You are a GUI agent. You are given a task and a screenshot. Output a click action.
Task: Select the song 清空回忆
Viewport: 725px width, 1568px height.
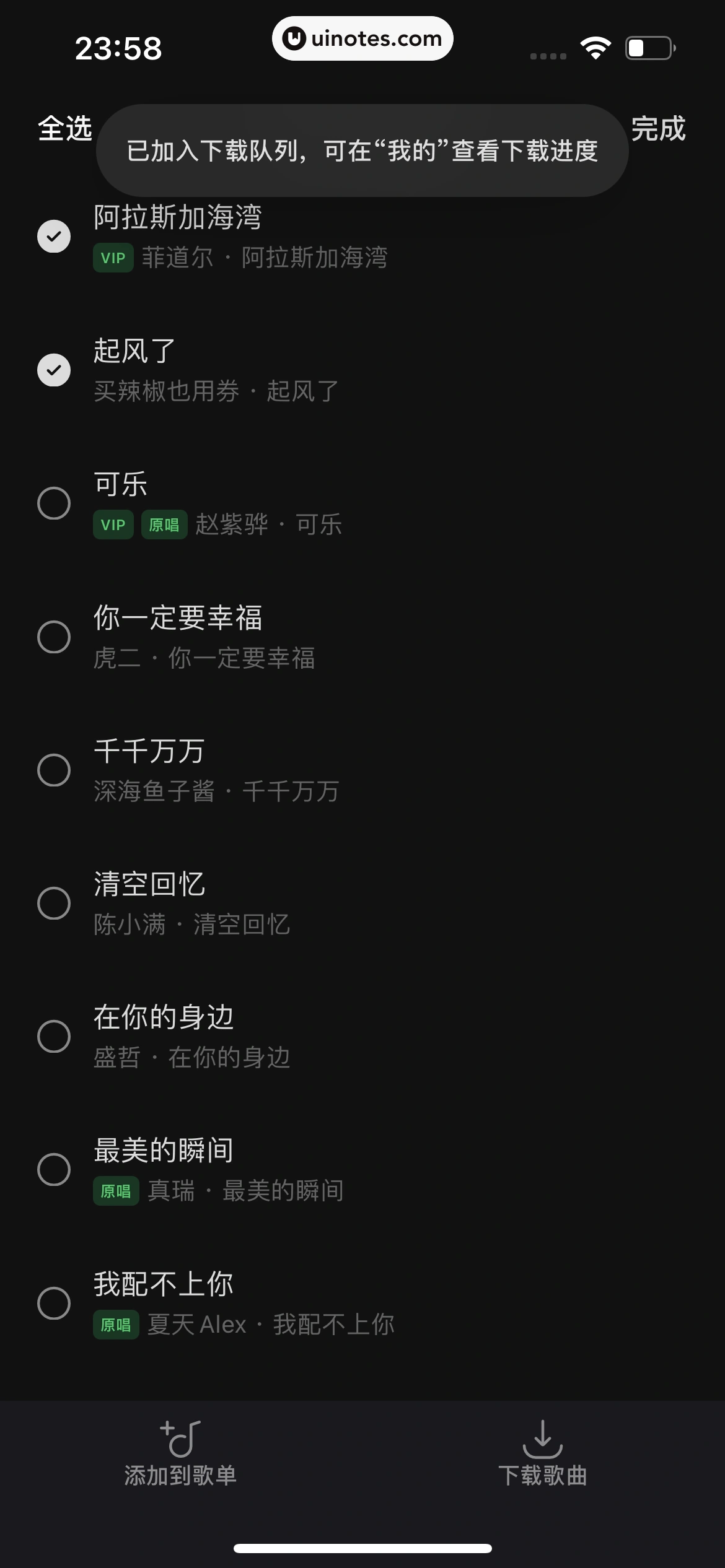click(x=54, y=903)
